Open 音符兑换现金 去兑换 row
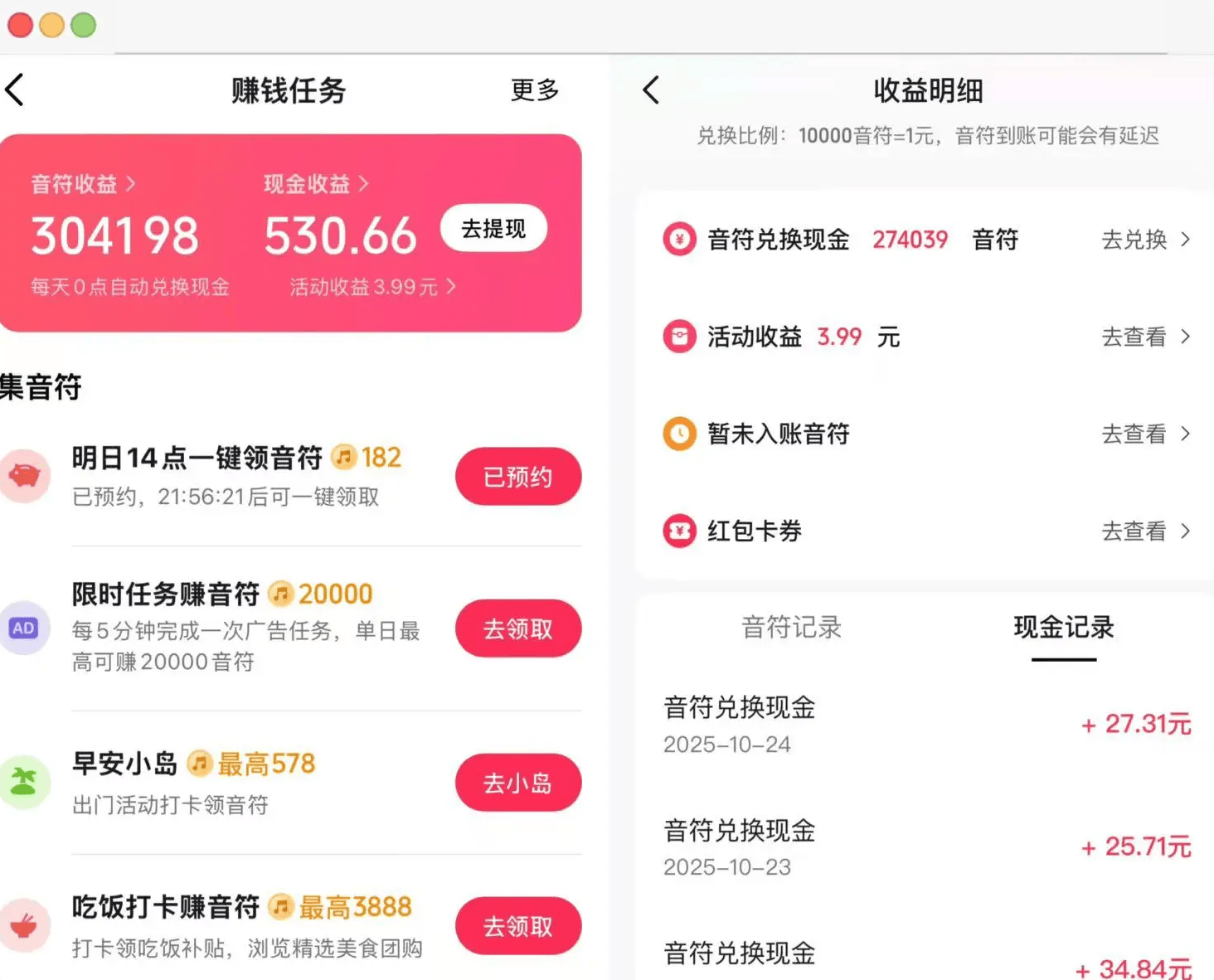Viewport: 1214px width, 980px height. click(1144, 240)
